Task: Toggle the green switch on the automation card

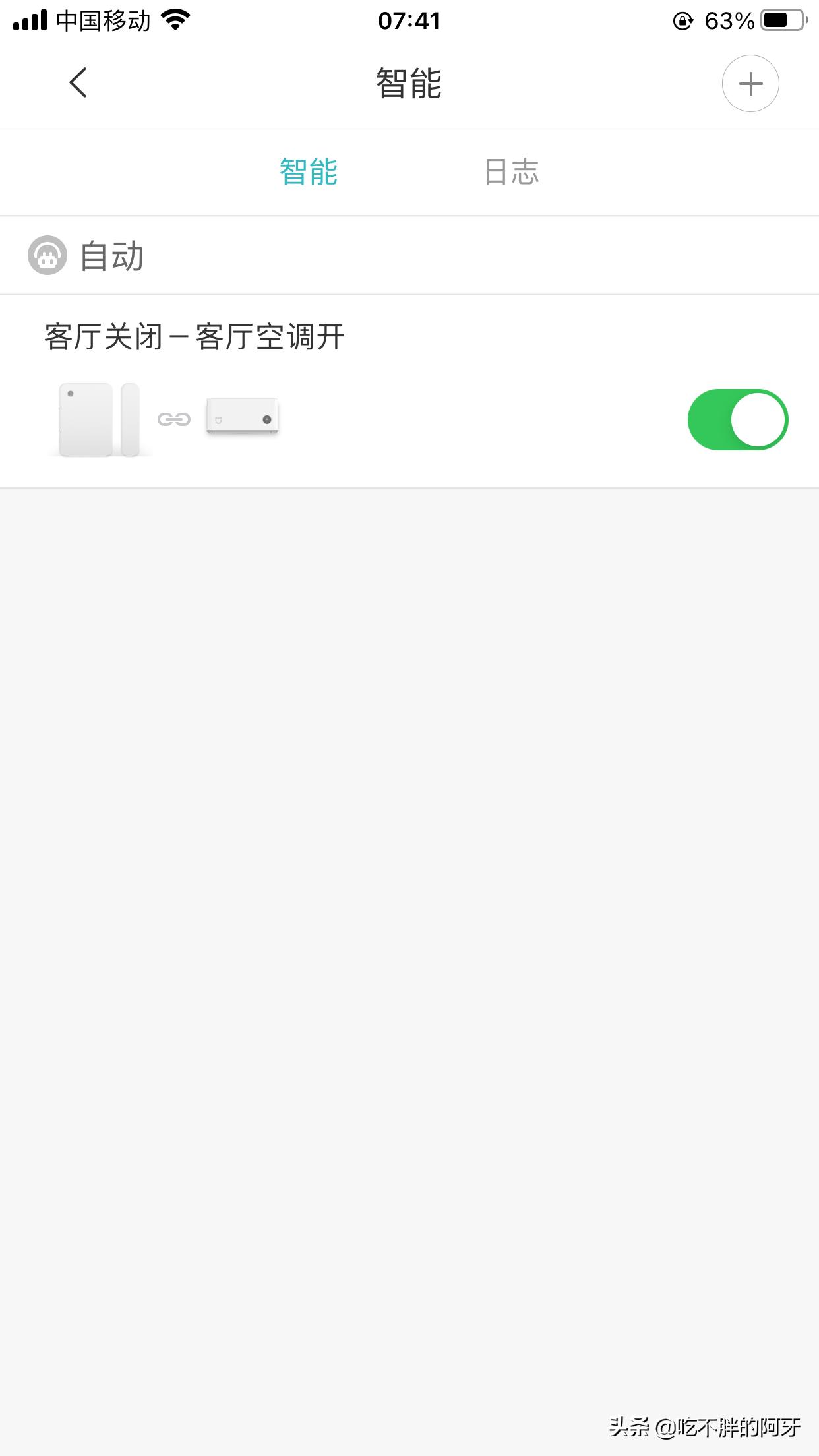Action: [737, 419]
